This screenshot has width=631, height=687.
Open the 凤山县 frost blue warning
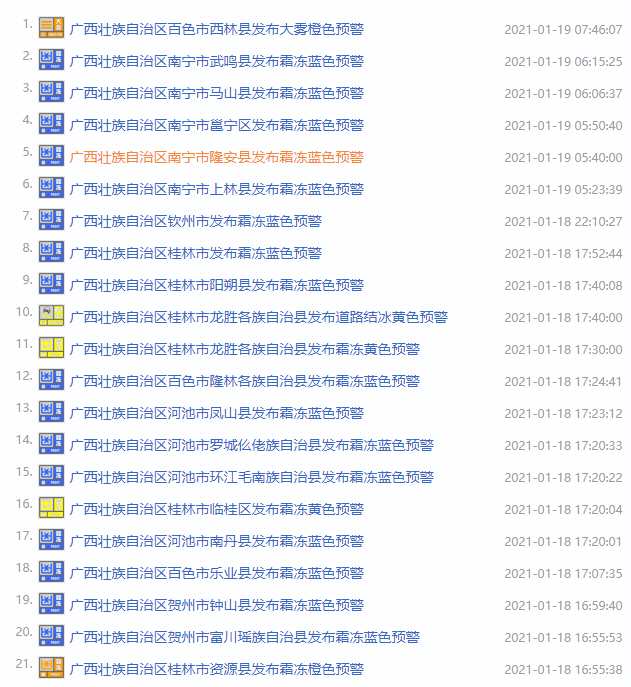click(x=217, y=414)
